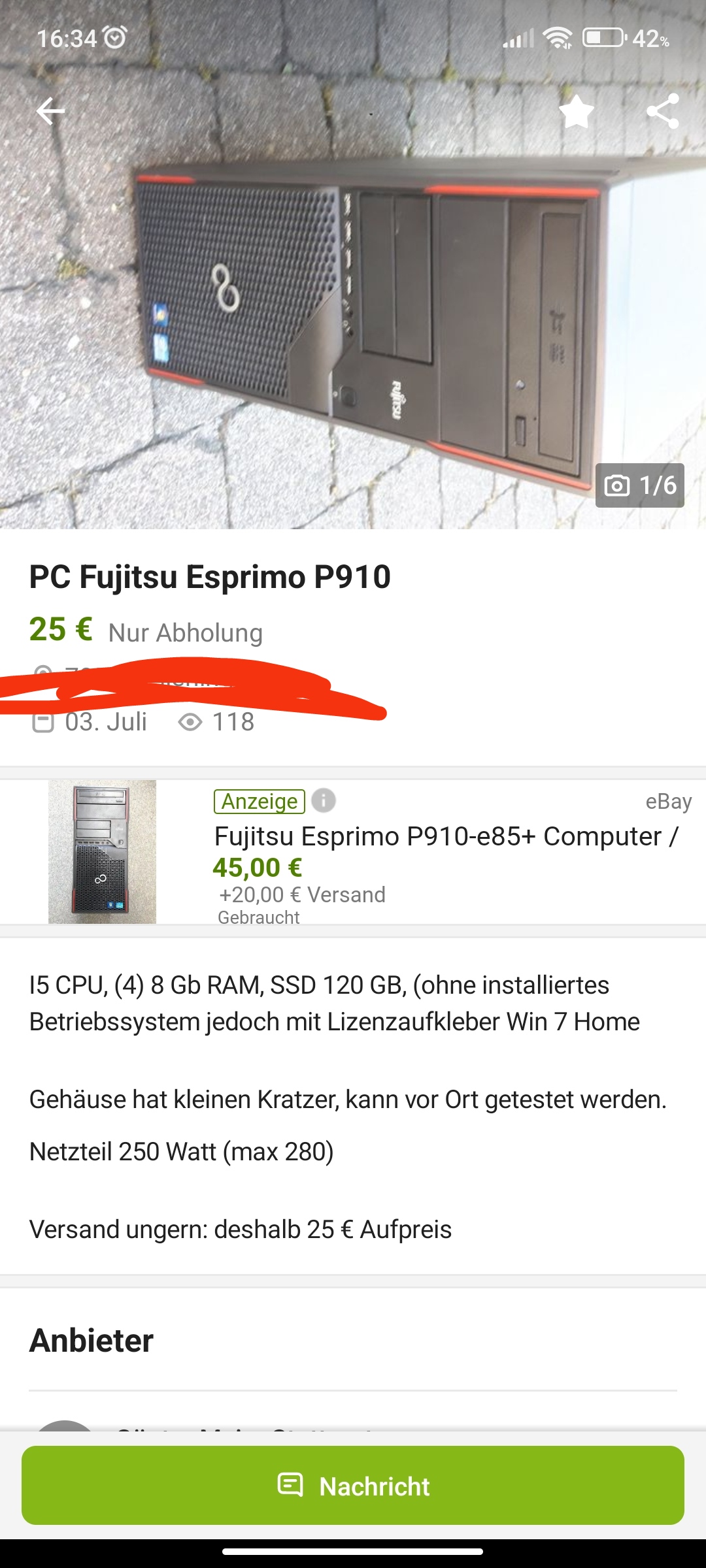This screenshot has width=706, height=1568.
Task: Go back using the arrow icon
Action: (x=50, y=111)
